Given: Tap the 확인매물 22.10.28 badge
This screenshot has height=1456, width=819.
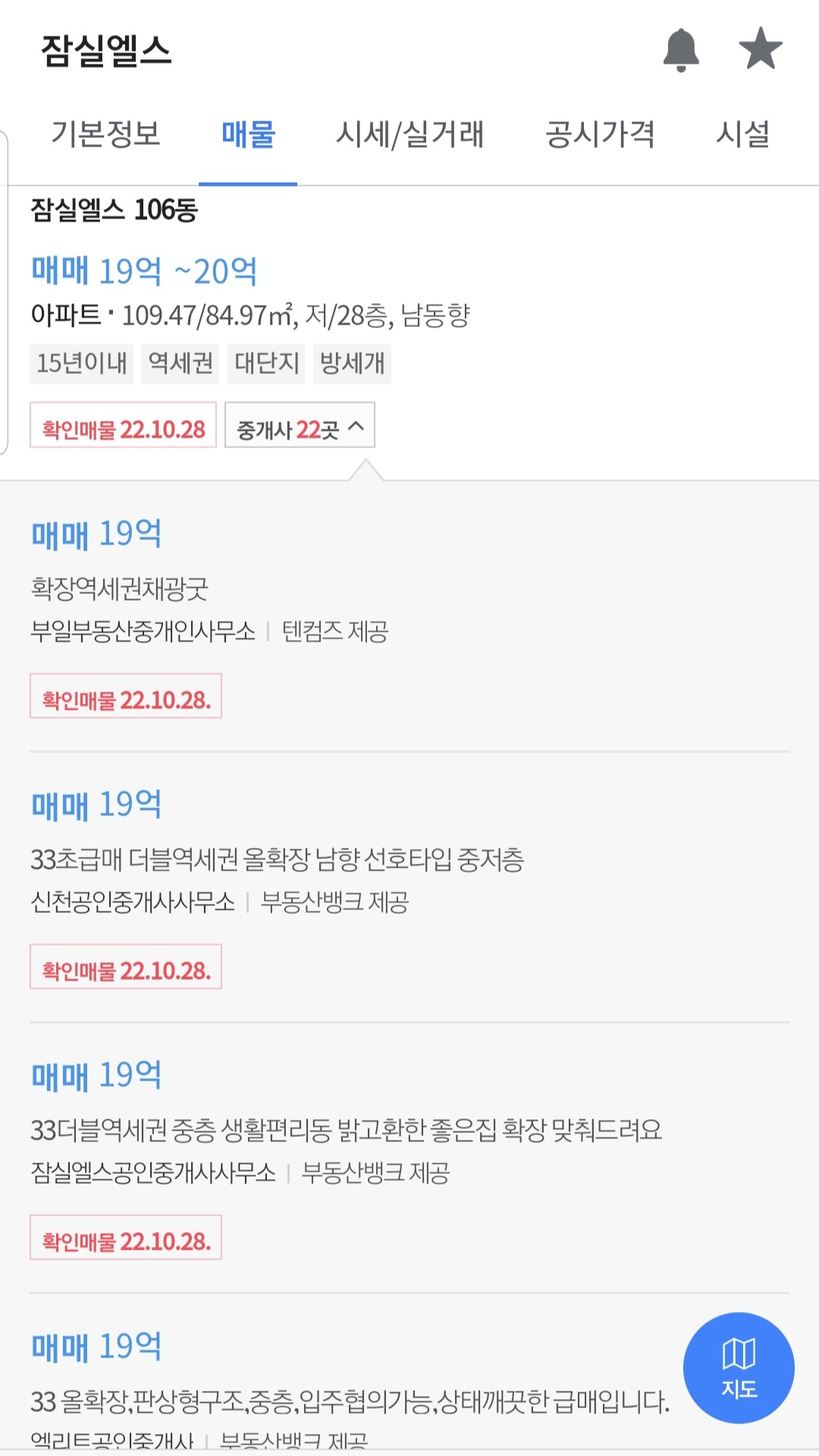Looking at the screenshot, I should click(124, 428).
